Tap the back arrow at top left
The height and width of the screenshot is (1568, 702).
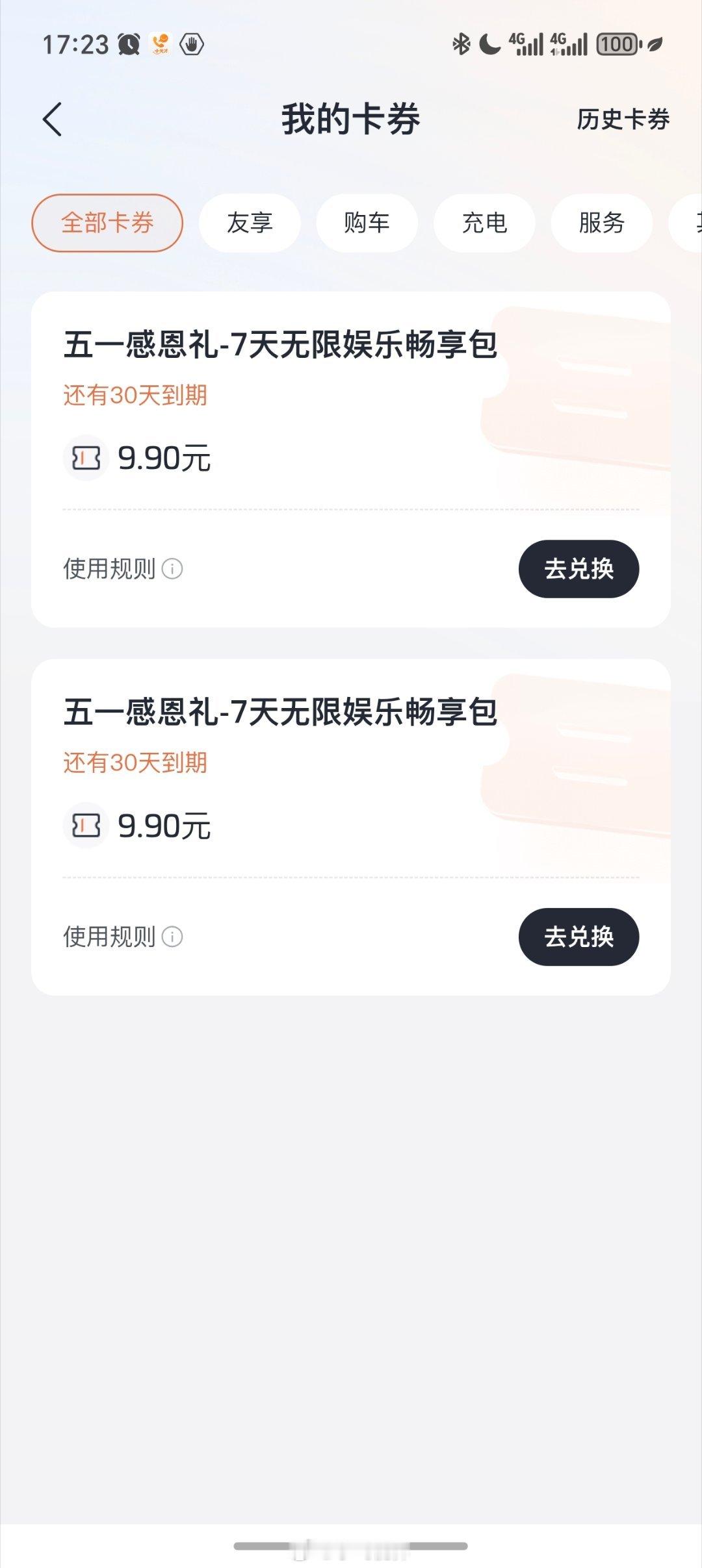52,119
